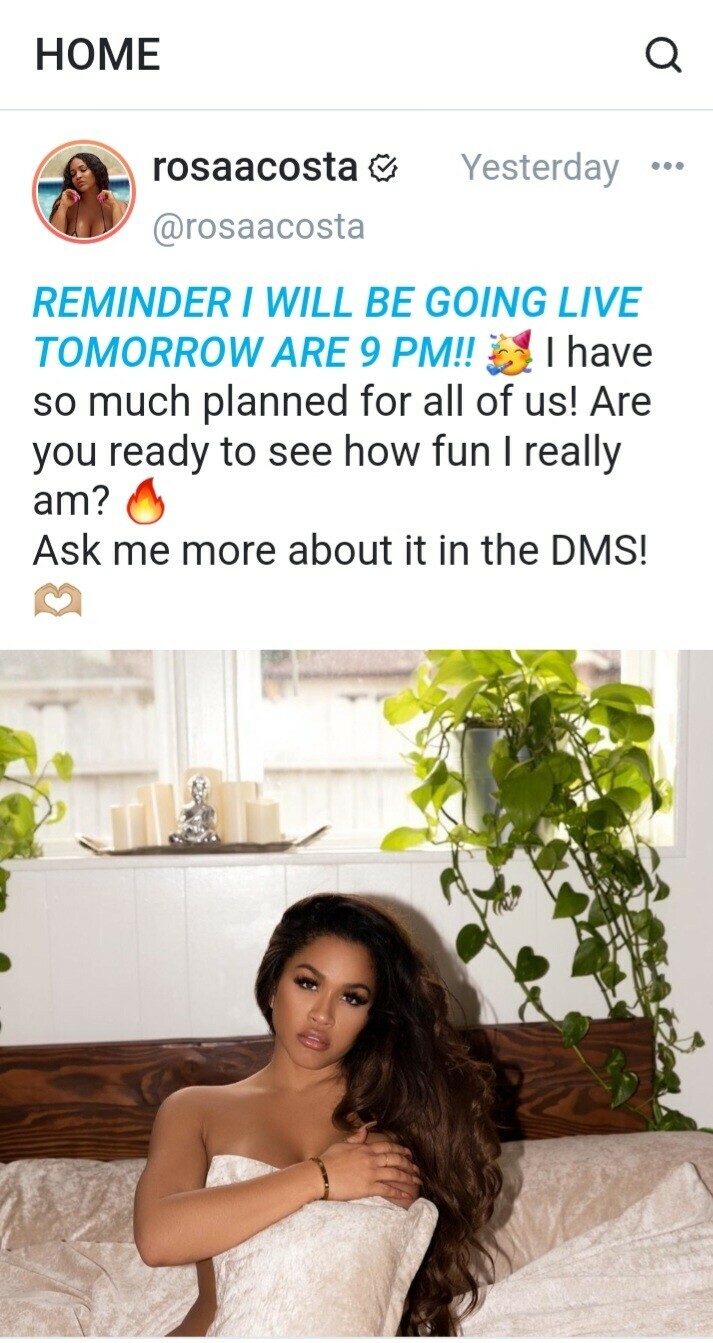Viewport: 713px width, 1343px height.
Task: Open the search magnifier icon
Action: point(663,55)
